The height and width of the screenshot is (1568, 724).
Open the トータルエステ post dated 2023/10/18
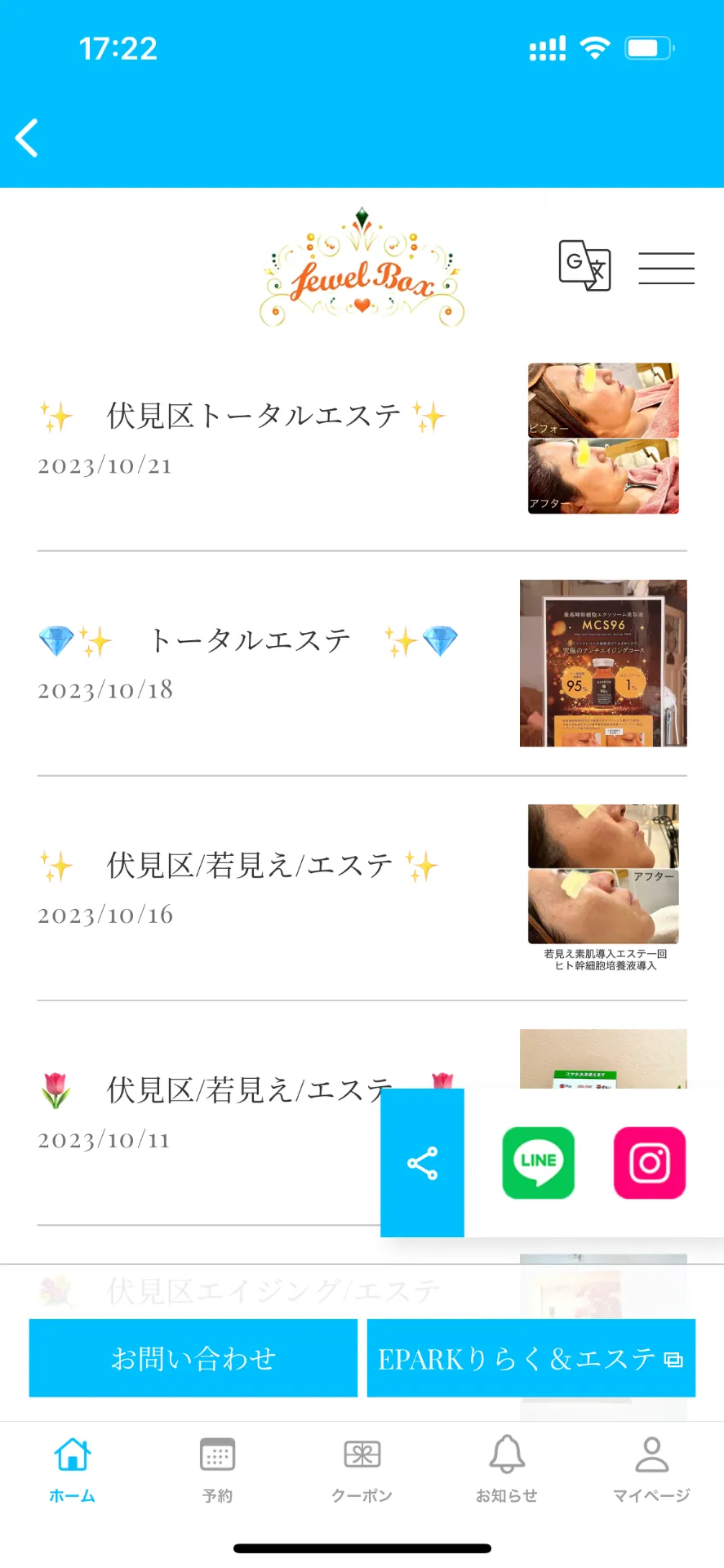point(251,639)
